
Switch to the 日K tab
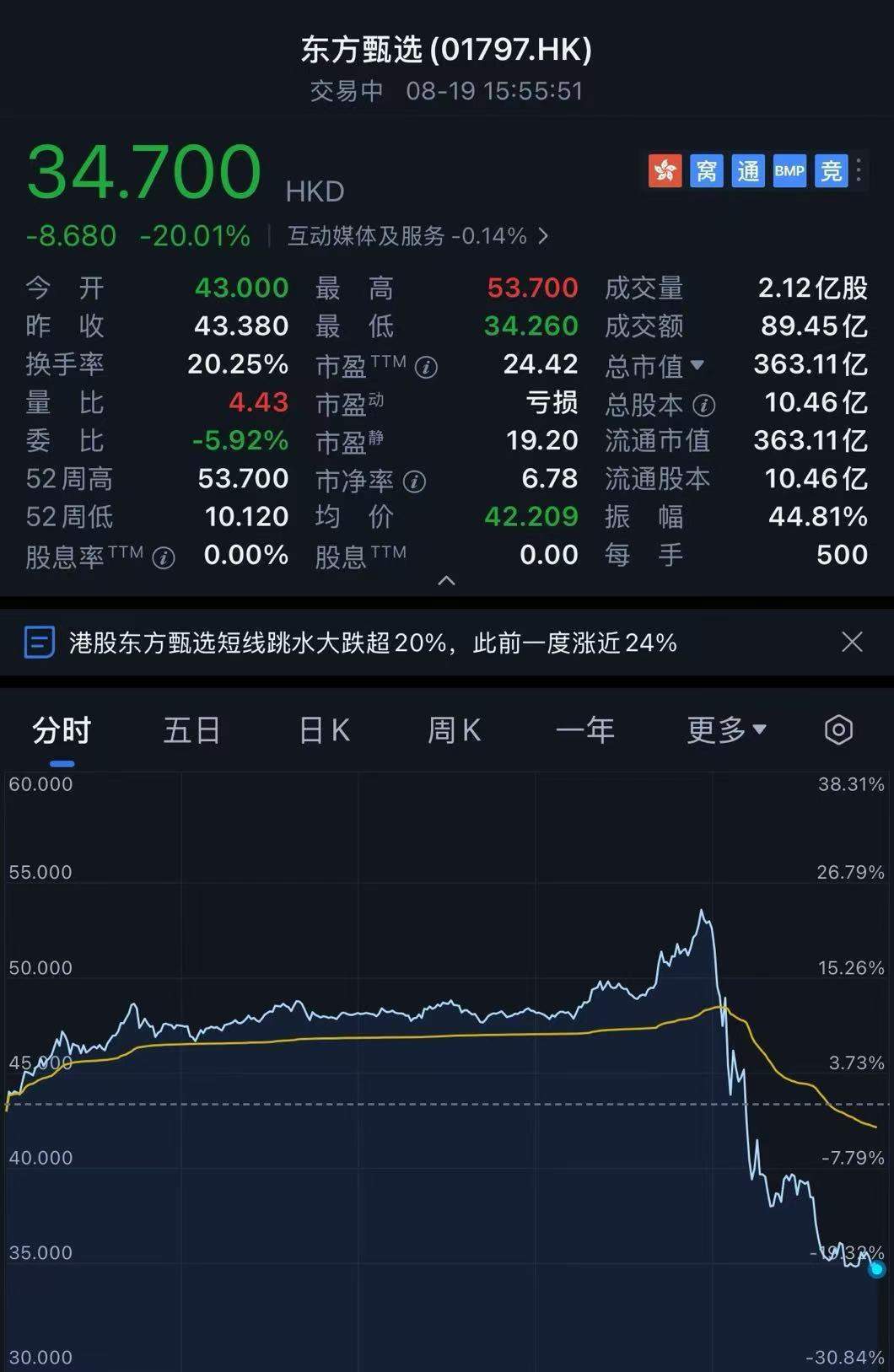tap(323, 730)
